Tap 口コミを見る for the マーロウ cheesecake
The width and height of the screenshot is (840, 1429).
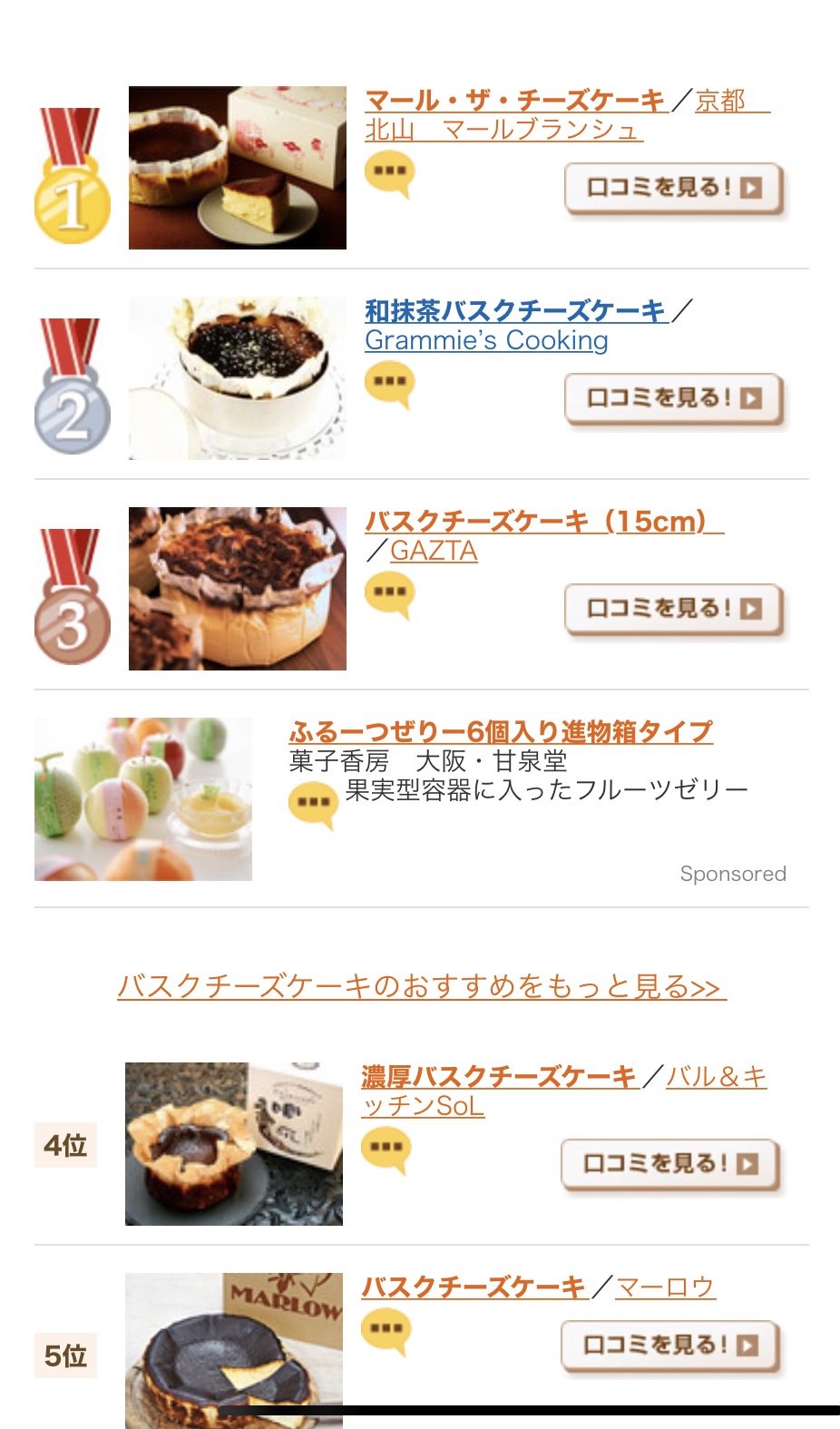670,1346
